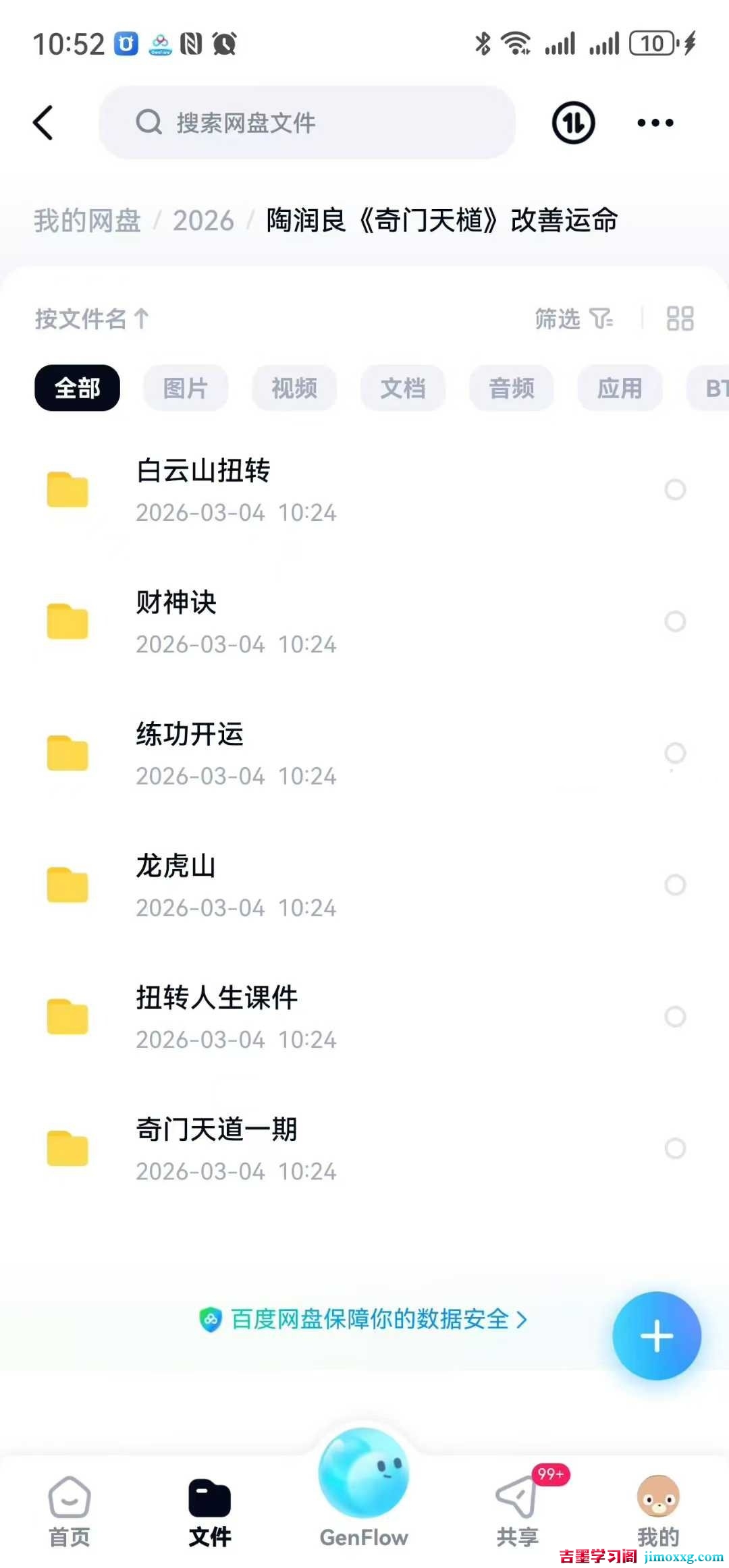Open the transfer list icon in top bar
Image resolution: width=729 pixels, height=1568 pixels.
[571, 122]
